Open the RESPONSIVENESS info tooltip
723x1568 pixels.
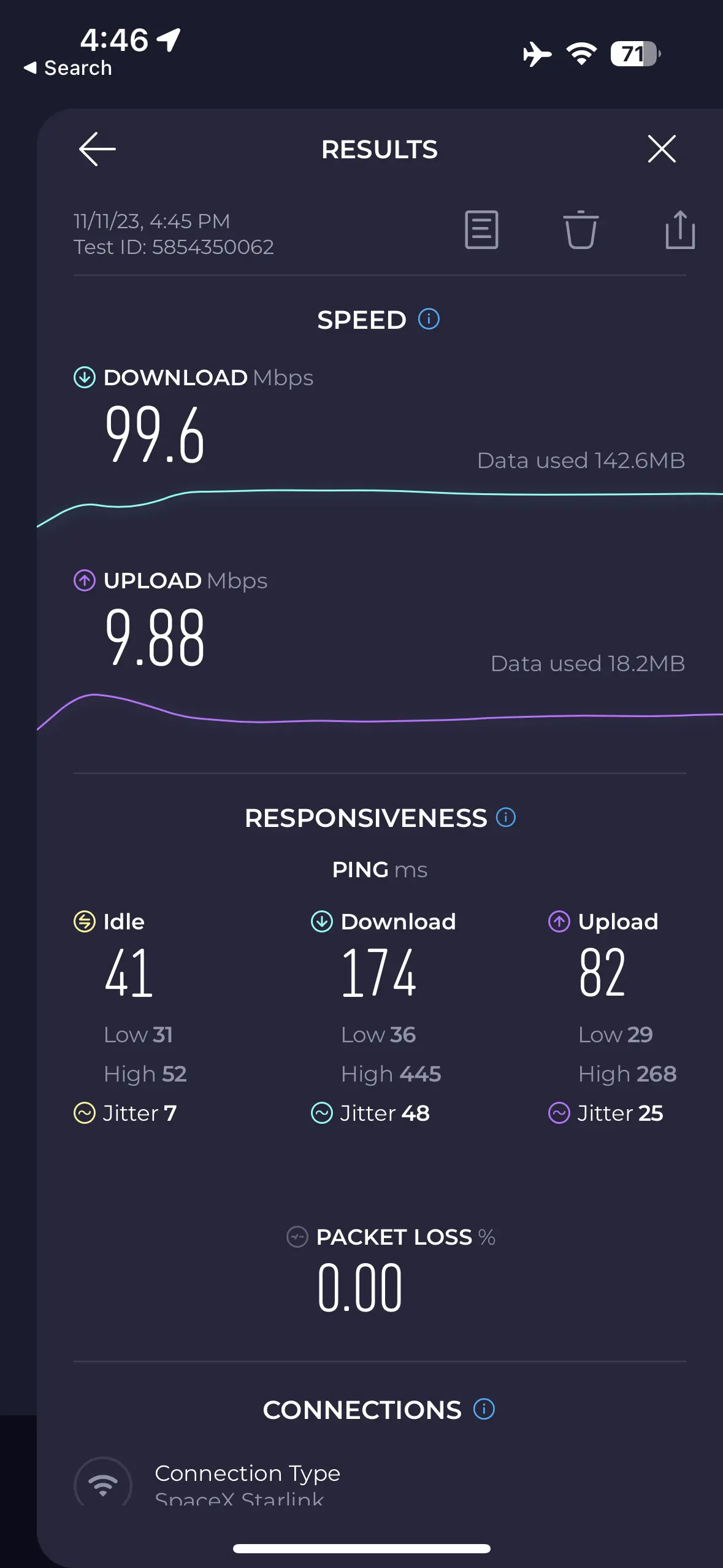tap(505, 817)
